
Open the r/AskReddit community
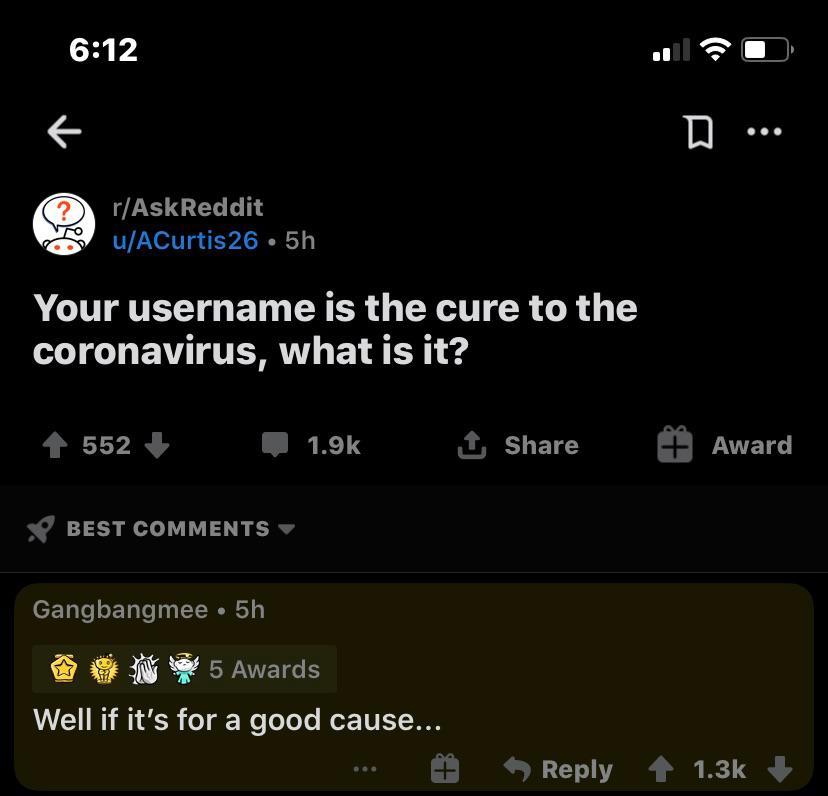click(187, 207)
